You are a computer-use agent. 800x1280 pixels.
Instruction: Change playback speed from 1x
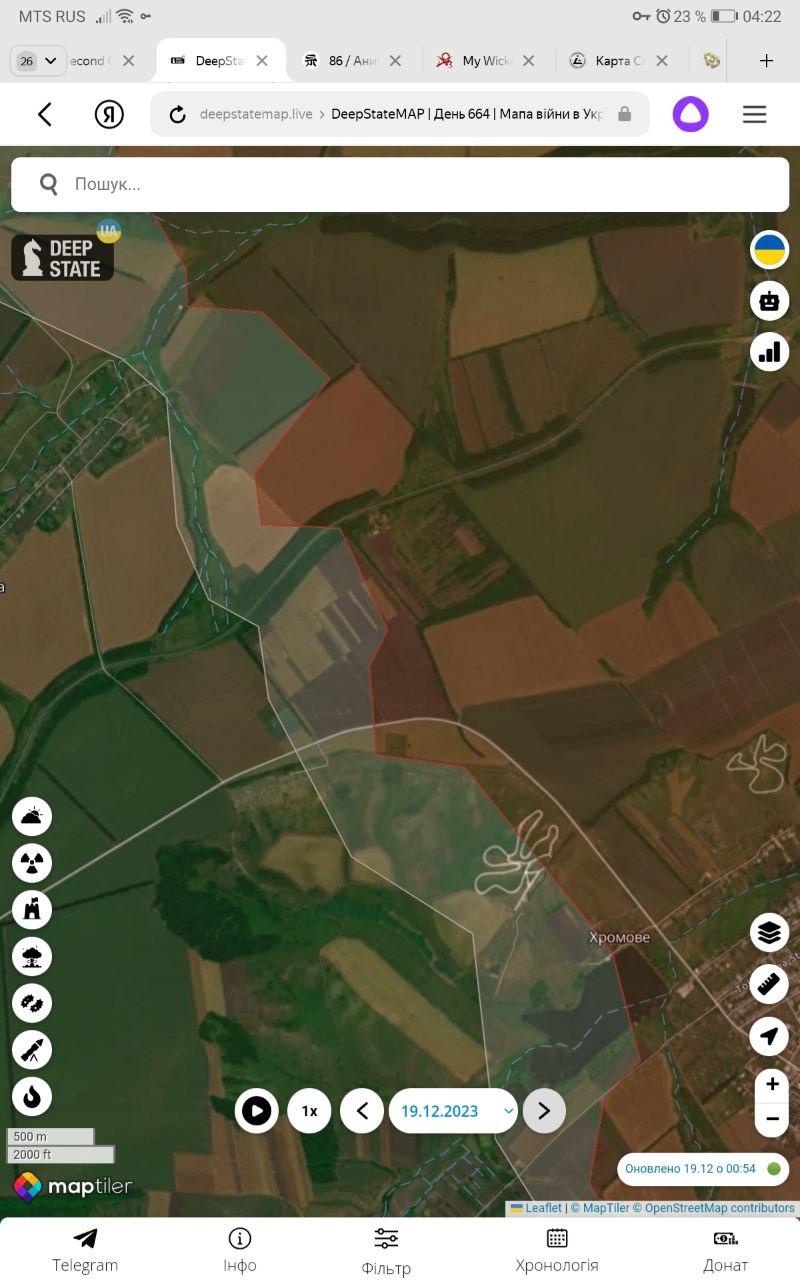[x=310, y=1111]
